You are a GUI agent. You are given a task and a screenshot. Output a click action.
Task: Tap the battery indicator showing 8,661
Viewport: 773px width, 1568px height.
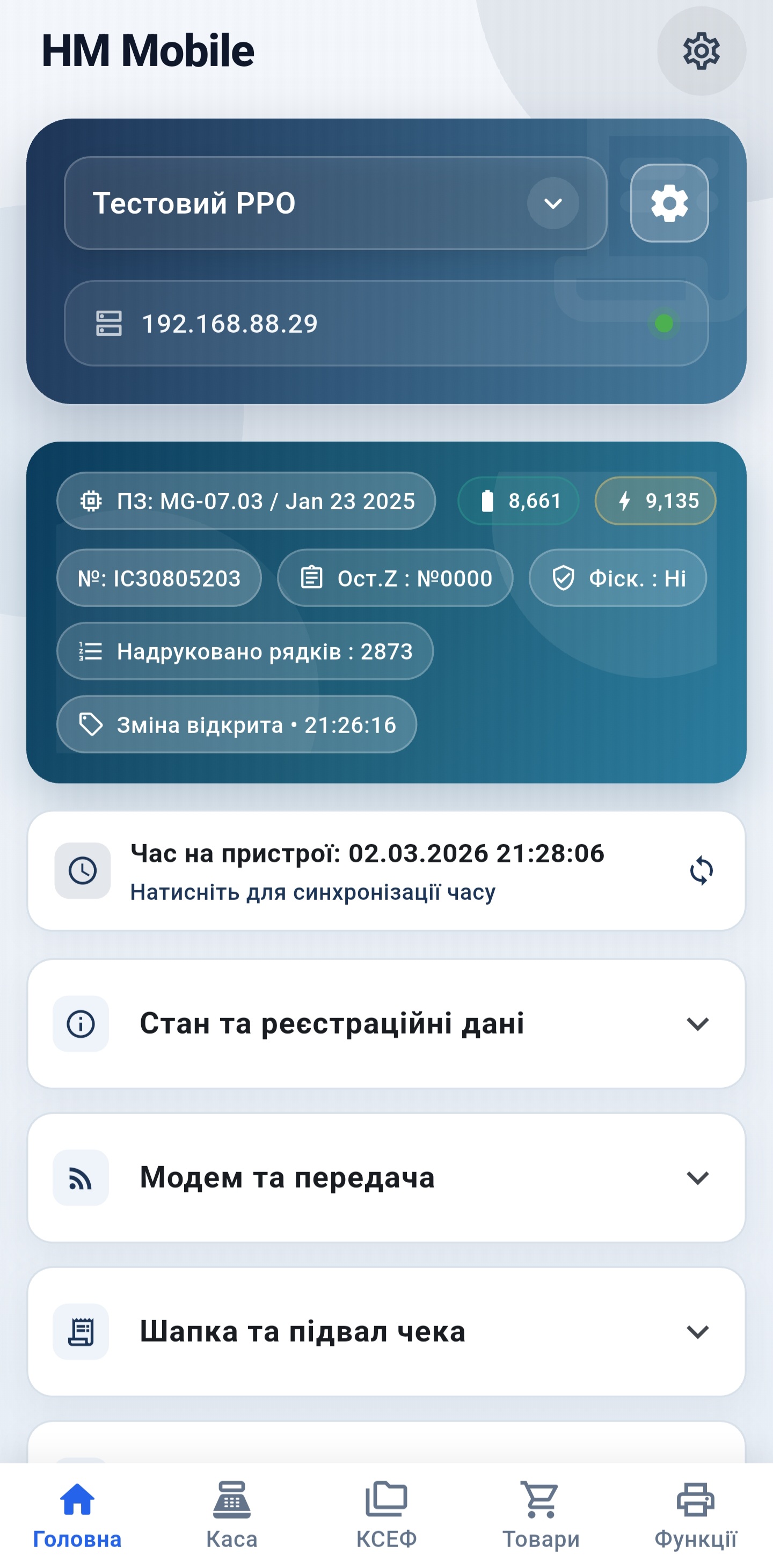pyautogui.click(x=517, y=500)
